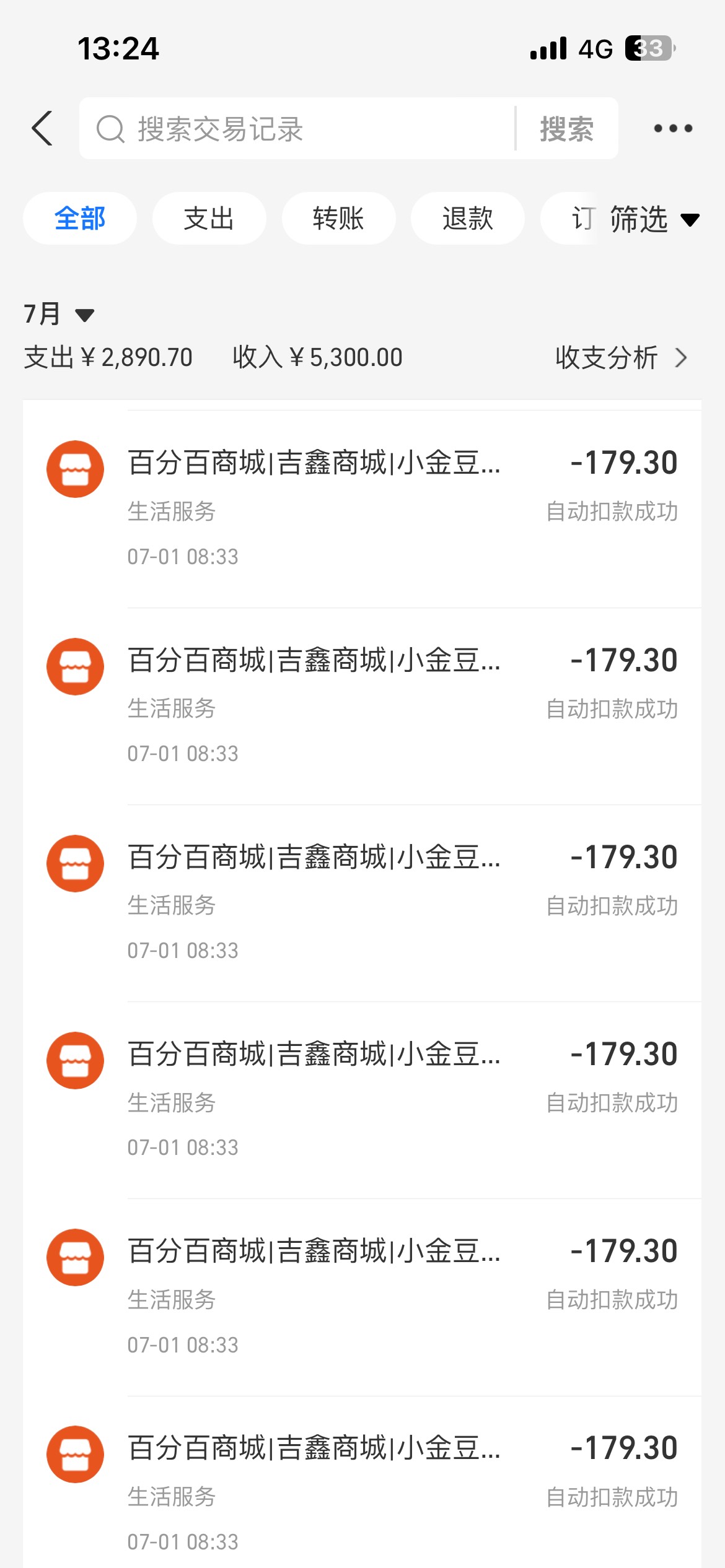This screenshot has height=1568, width=725.
Task: Expand the 7月 month picker
Action: click(59, 314)
